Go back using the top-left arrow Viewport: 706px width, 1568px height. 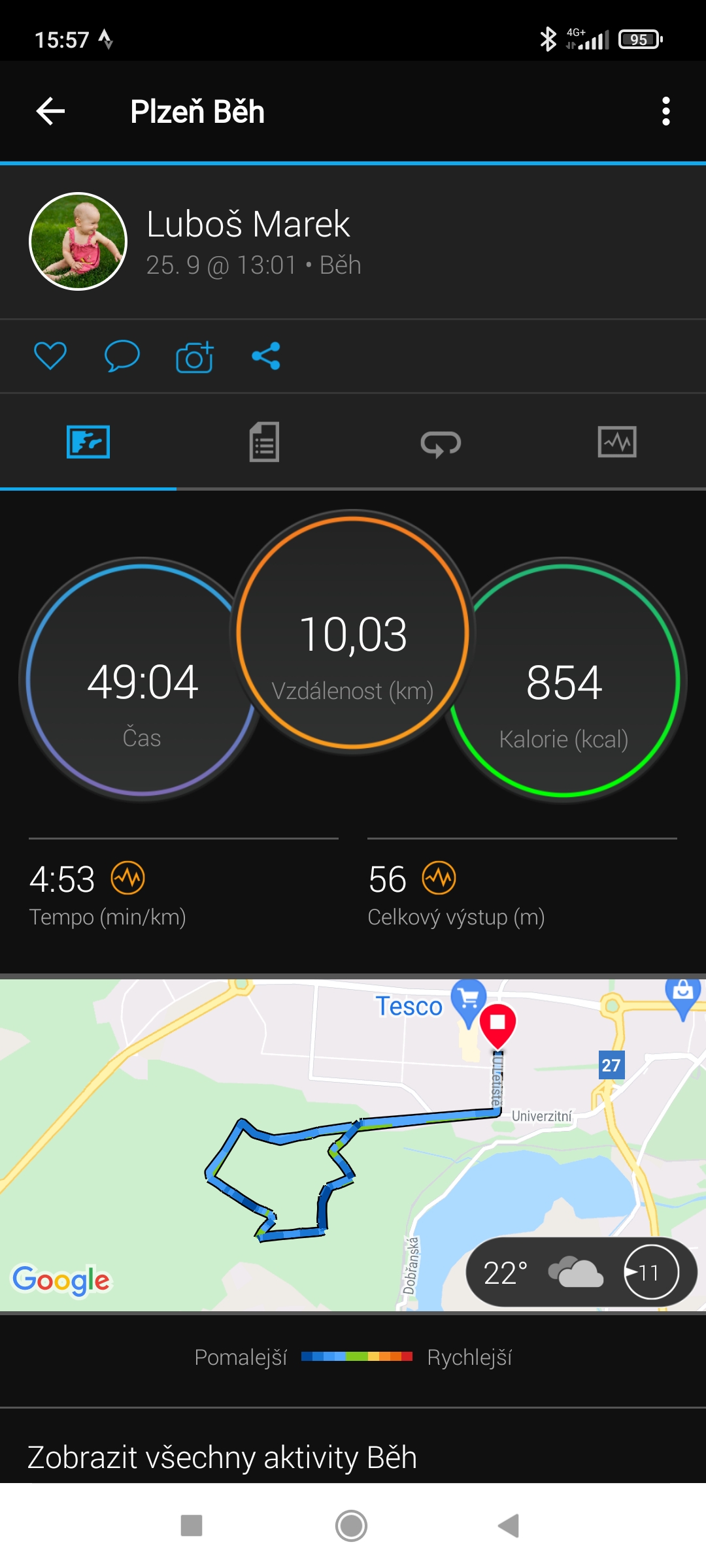click(x=50, y=111)
